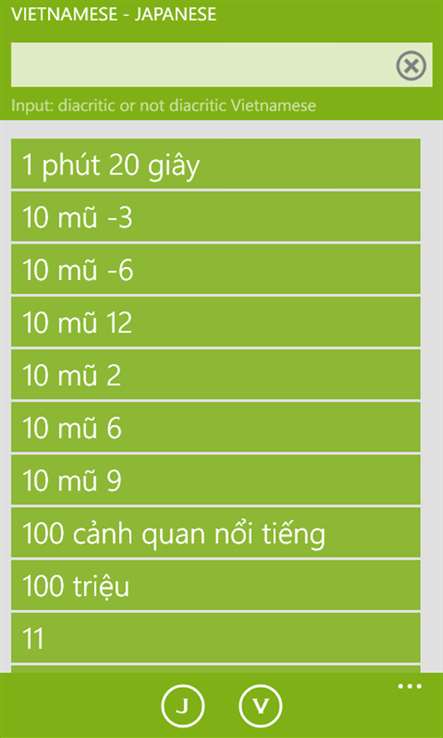Select the '10 mũ -6' entry

point(216,270)
